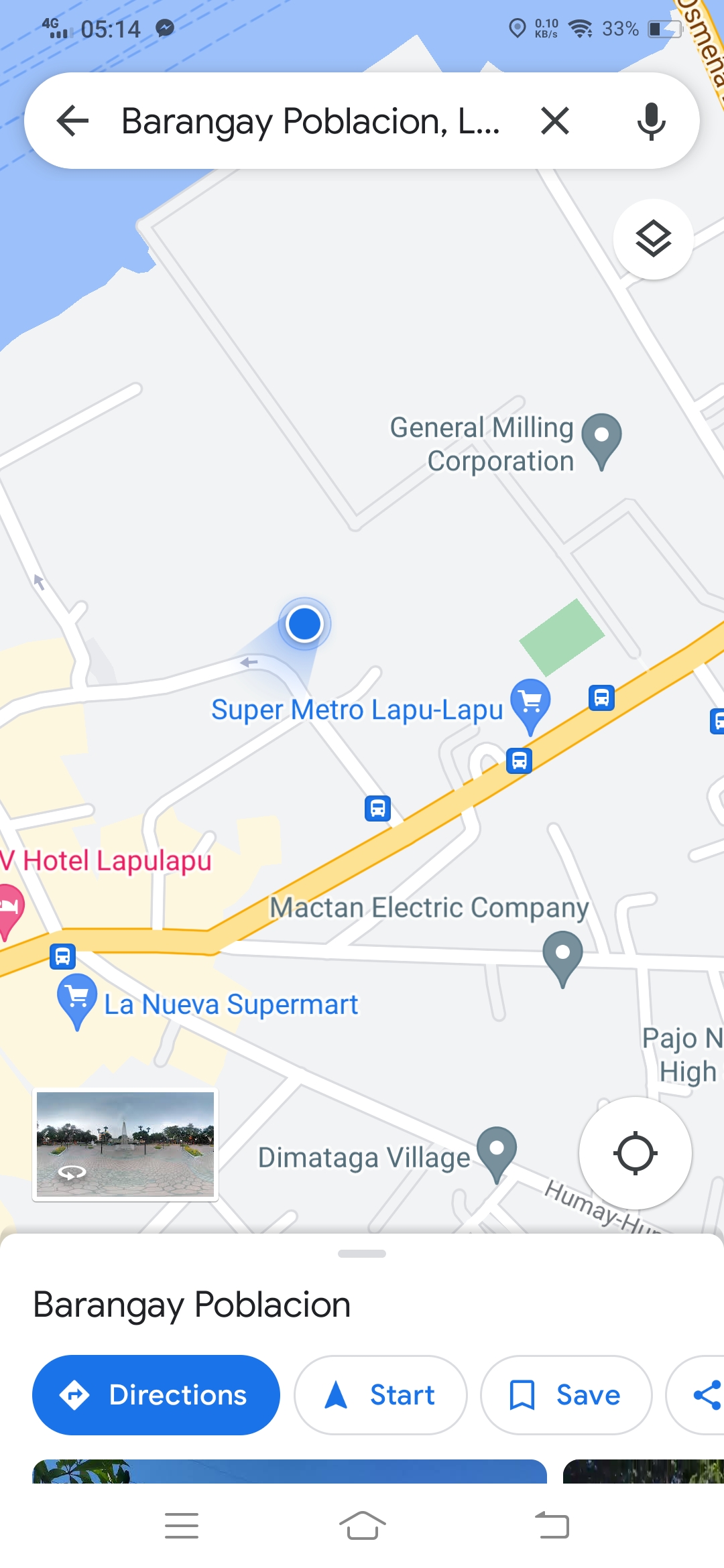Go back using the search bar arrow

point(72,121)
